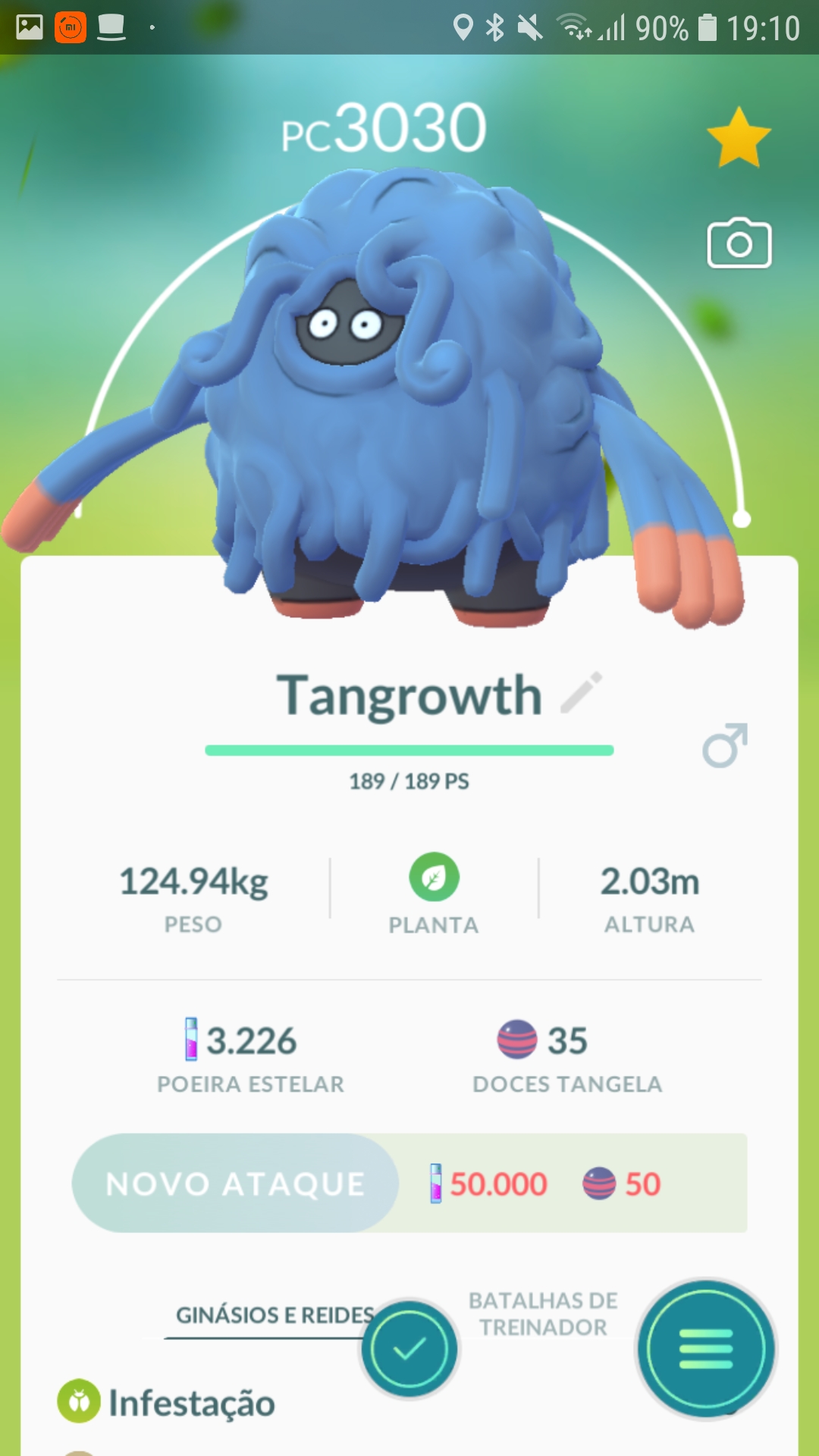Toggle the favorite star for Tangrowth
819x1456 pixels.
pyautogui.click(x=738, y=138)
